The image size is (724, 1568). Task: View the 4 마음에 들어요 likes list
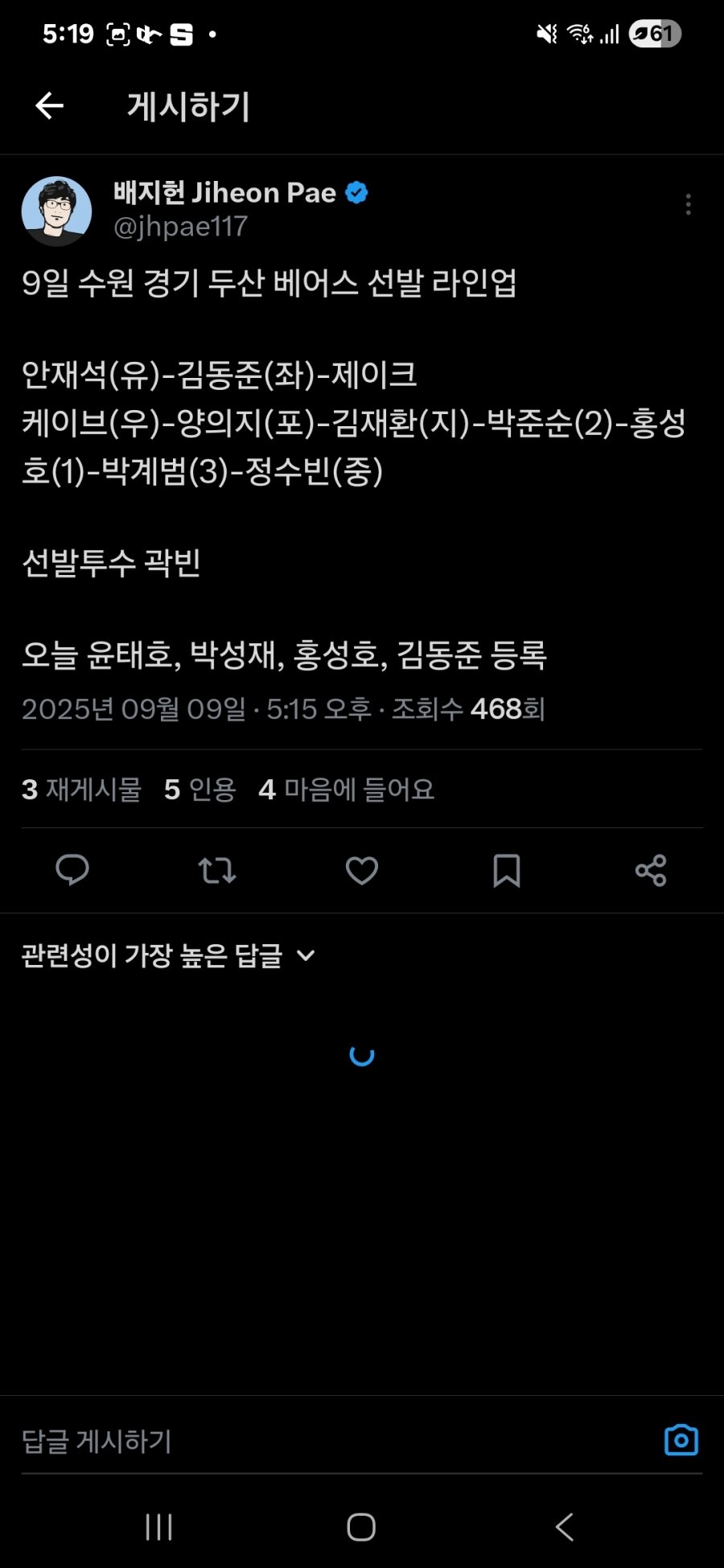tap(347, 790)
